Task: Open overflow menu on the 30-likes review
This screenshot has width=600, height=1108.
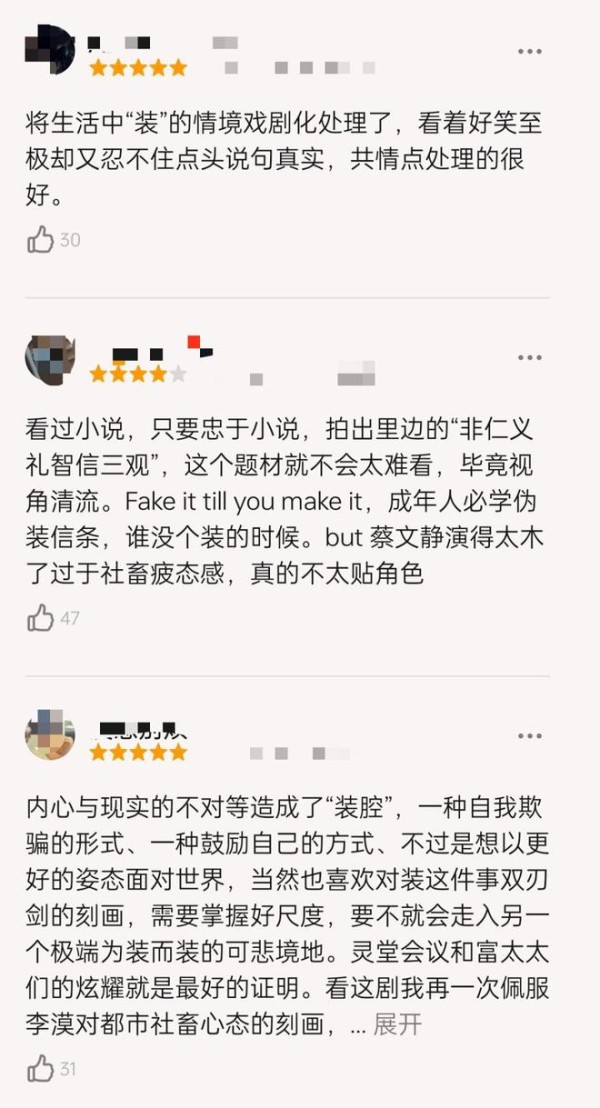Action: pos(529,51)
